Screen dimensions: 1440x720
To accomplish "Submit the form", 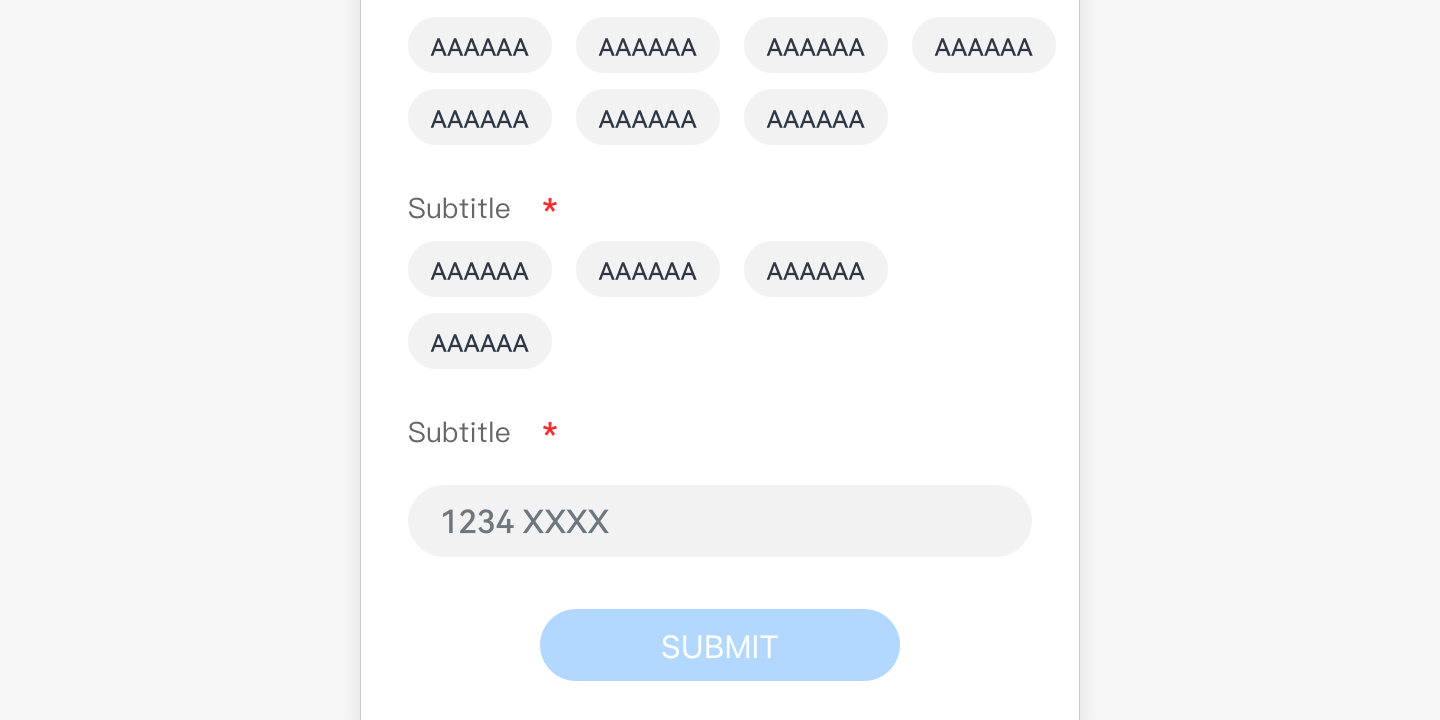I will point(720,645).
